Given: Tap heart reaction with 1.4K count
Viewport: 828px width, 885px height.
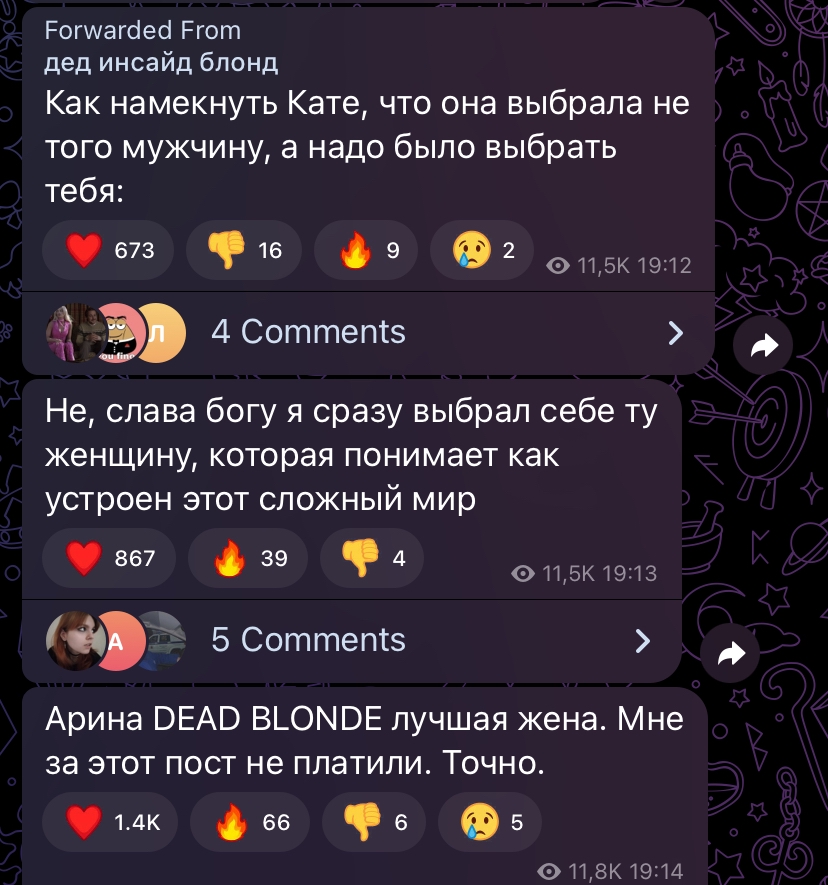Looking at the screenshot, I should [110, 822].
